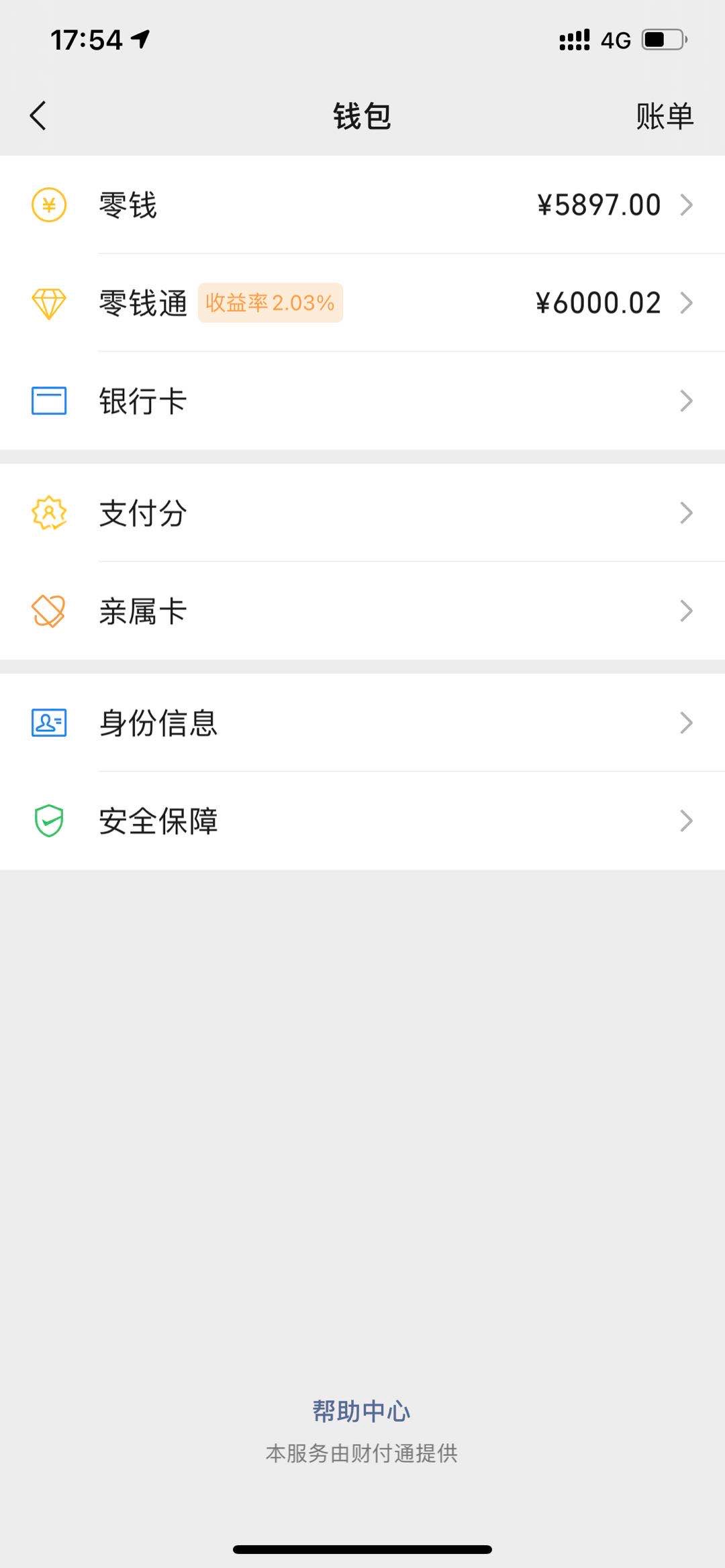Go back using the top-left arrow
The image size is (725, 1568).
click(38, 116)
